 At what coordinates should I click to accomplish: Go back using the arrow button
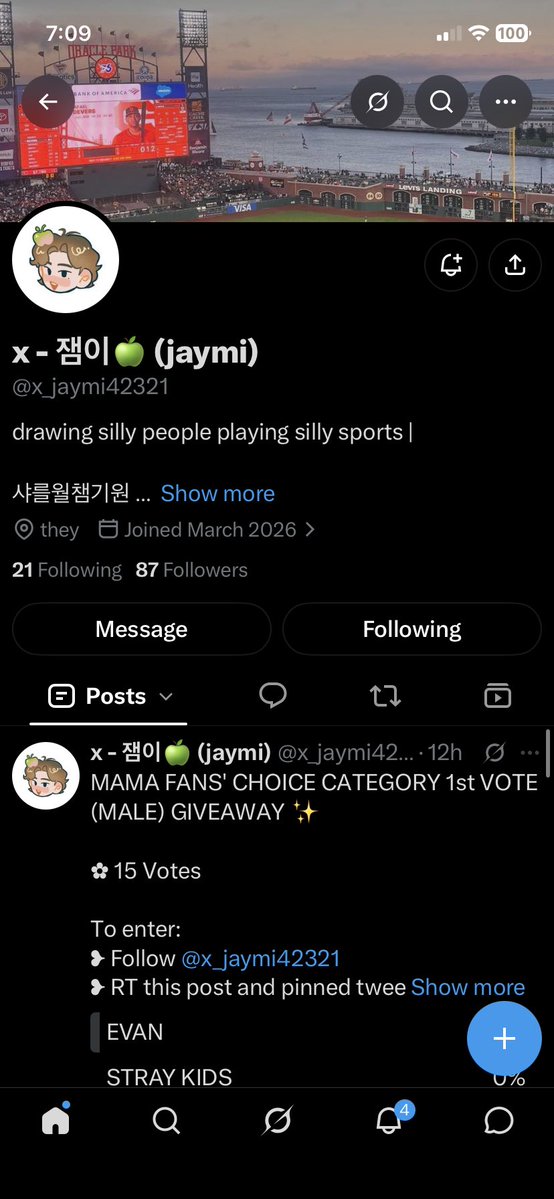tap(48, 102)
